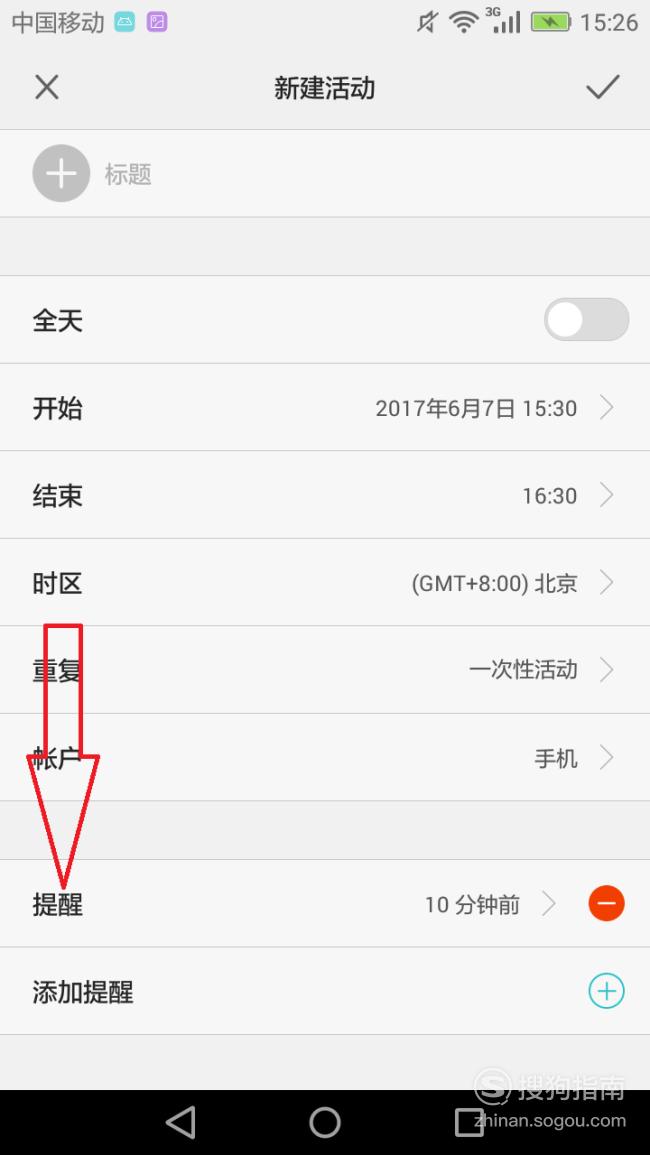
Task: Confirm and save the new event
Action: (602, 88)
